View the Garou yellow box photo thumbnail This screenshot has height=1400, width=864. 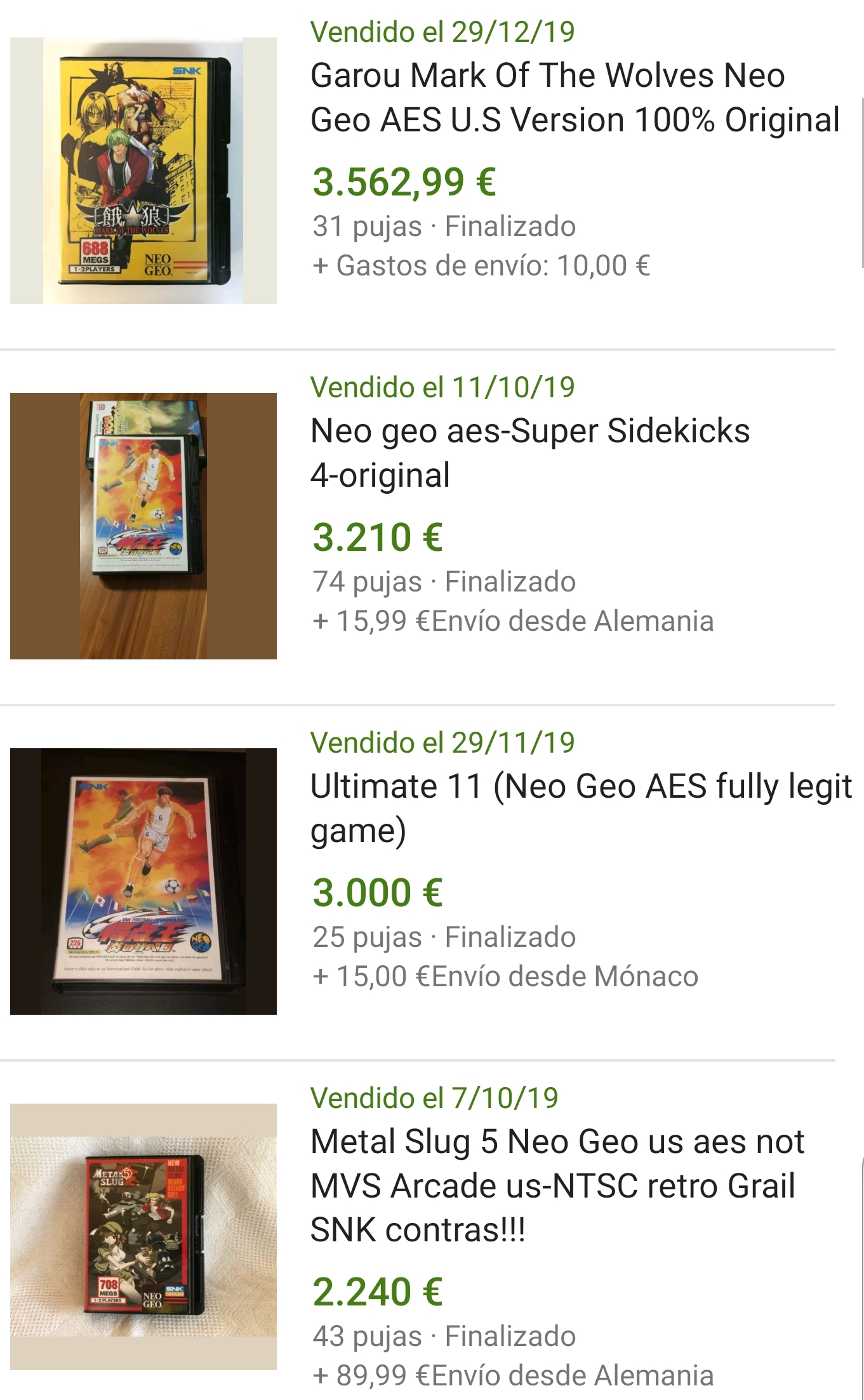(x=143, y=171)
